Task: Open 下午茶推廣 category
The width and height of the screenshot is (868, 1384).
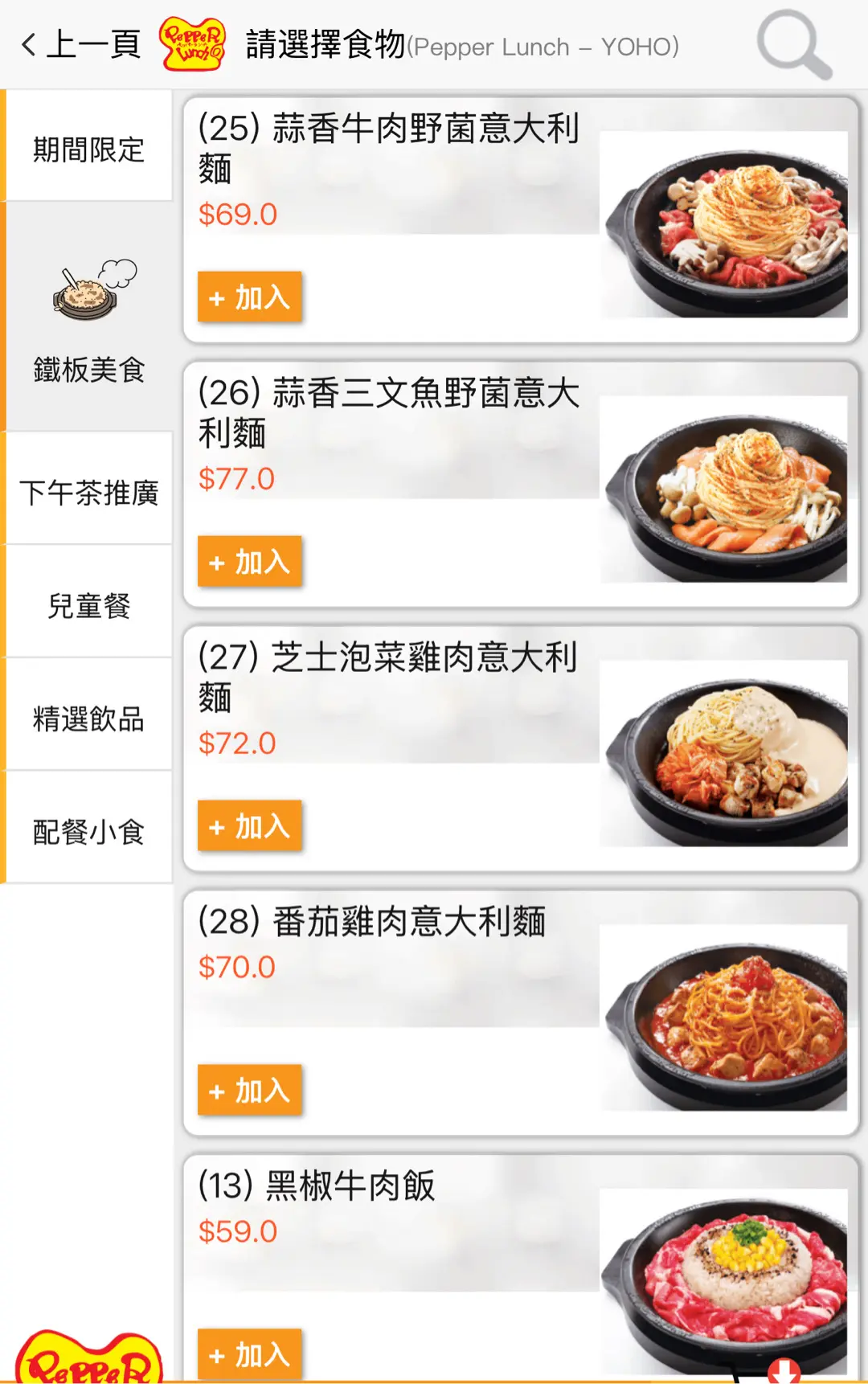Action: (88, 492)
